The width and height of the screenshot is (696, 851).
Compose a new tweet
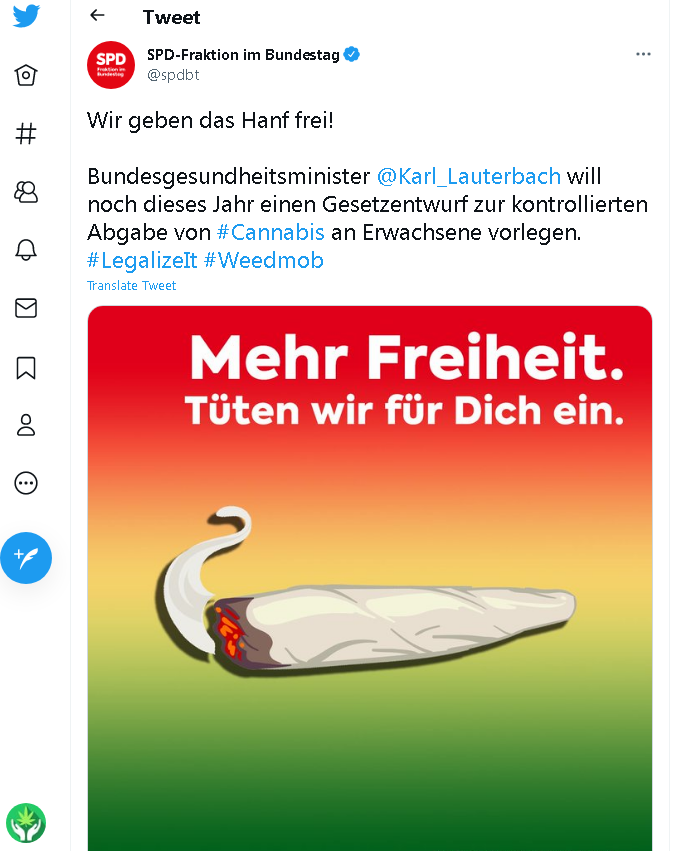coord(26,557)
